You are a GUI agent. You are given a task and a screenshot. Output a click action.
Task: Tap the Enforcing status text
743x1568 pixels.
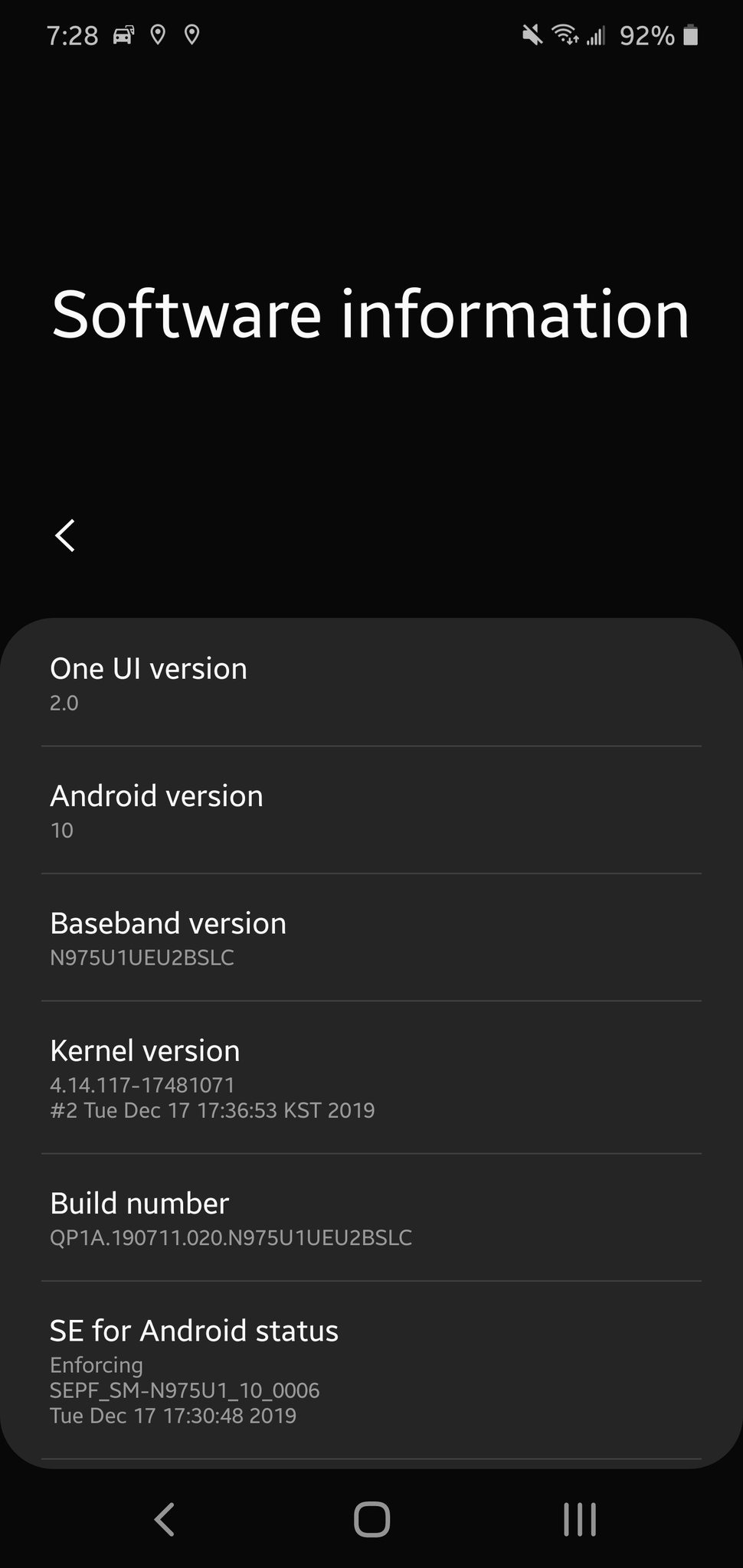[x=95, y=1364]
